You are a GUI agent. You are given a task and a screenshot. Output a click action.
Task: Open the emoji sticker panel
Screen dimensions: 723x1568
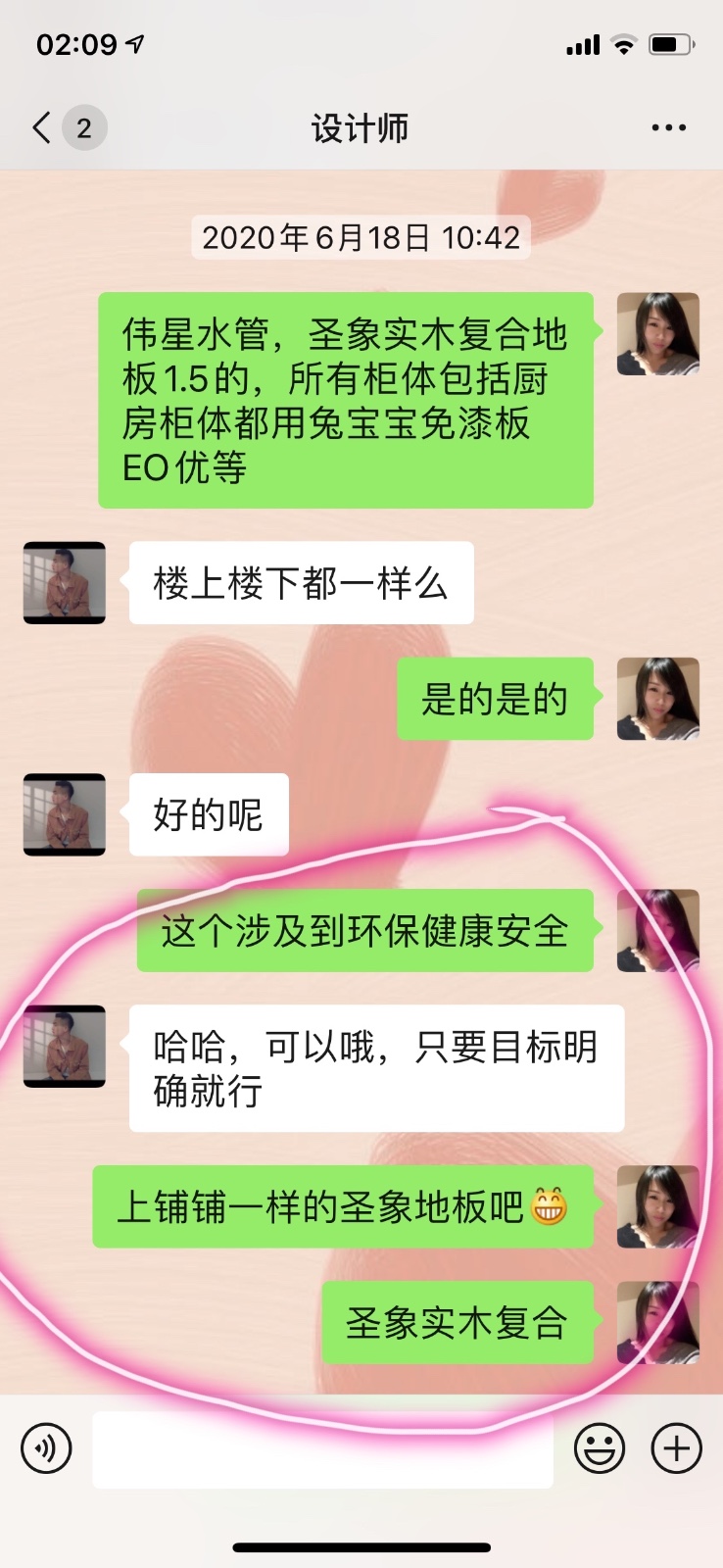[x=599, y=1448]
